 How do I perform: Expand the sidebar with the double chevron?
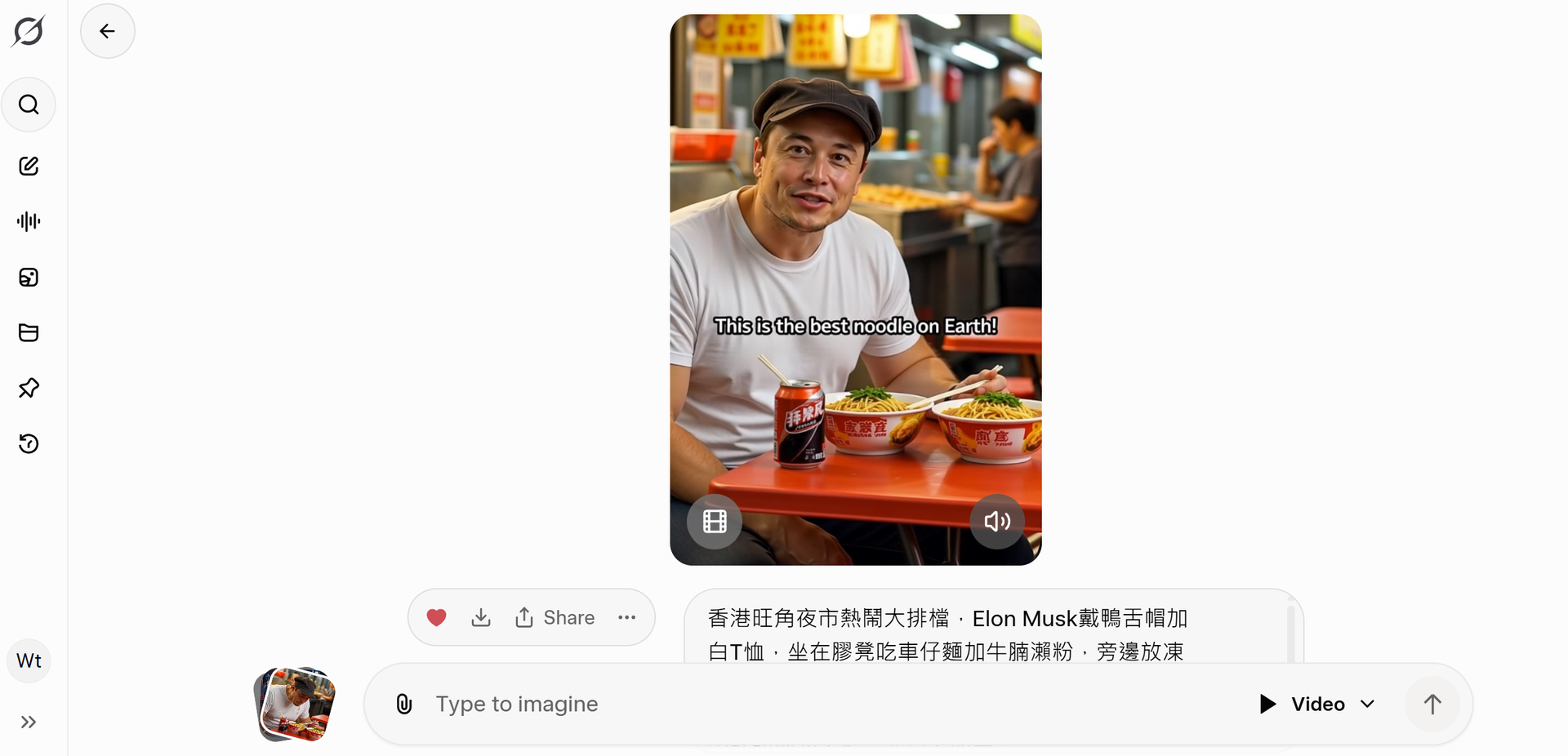(29, 722)
